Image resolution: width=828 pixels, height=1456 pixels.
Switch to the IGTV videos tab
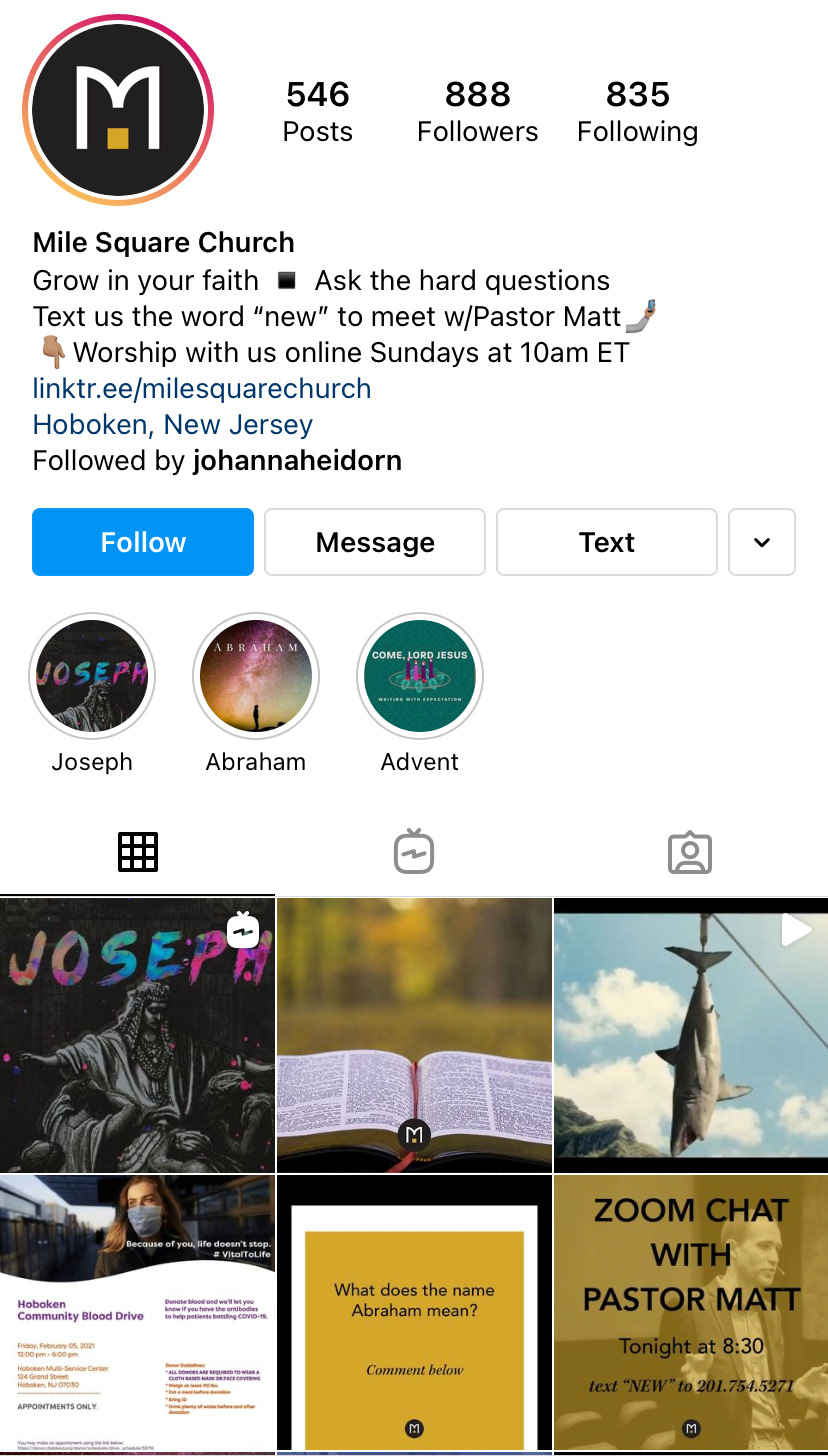coord(414,852)
